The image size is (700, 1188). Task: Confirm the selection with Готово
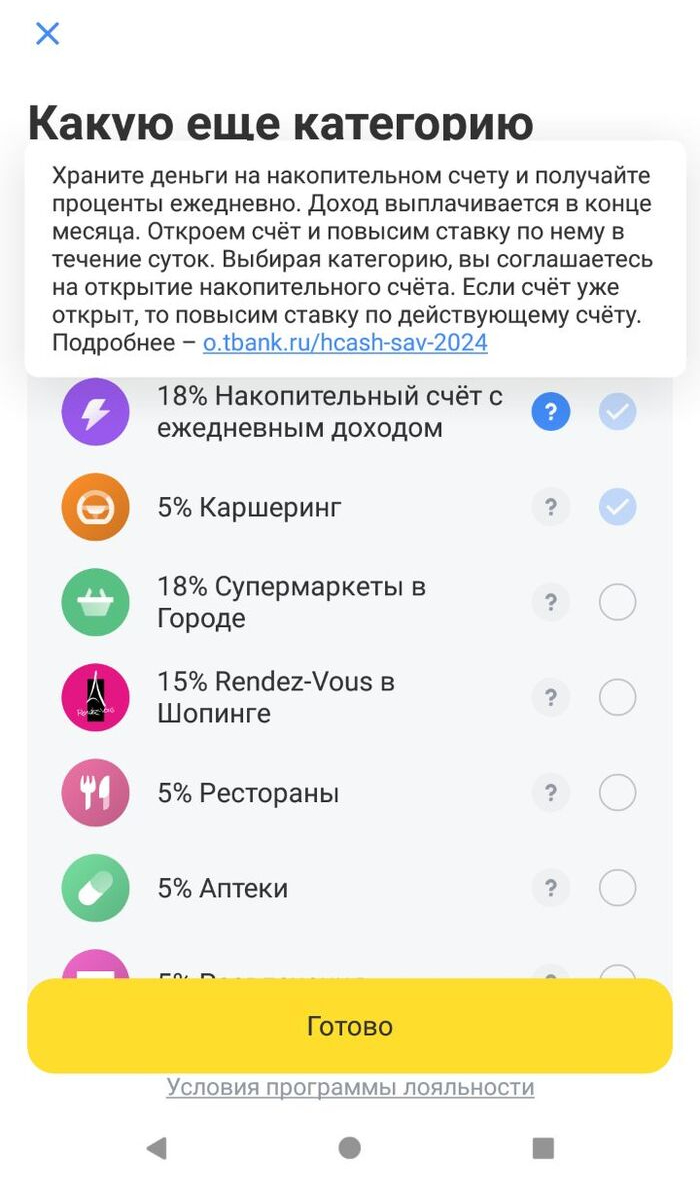pos(350,1026)
